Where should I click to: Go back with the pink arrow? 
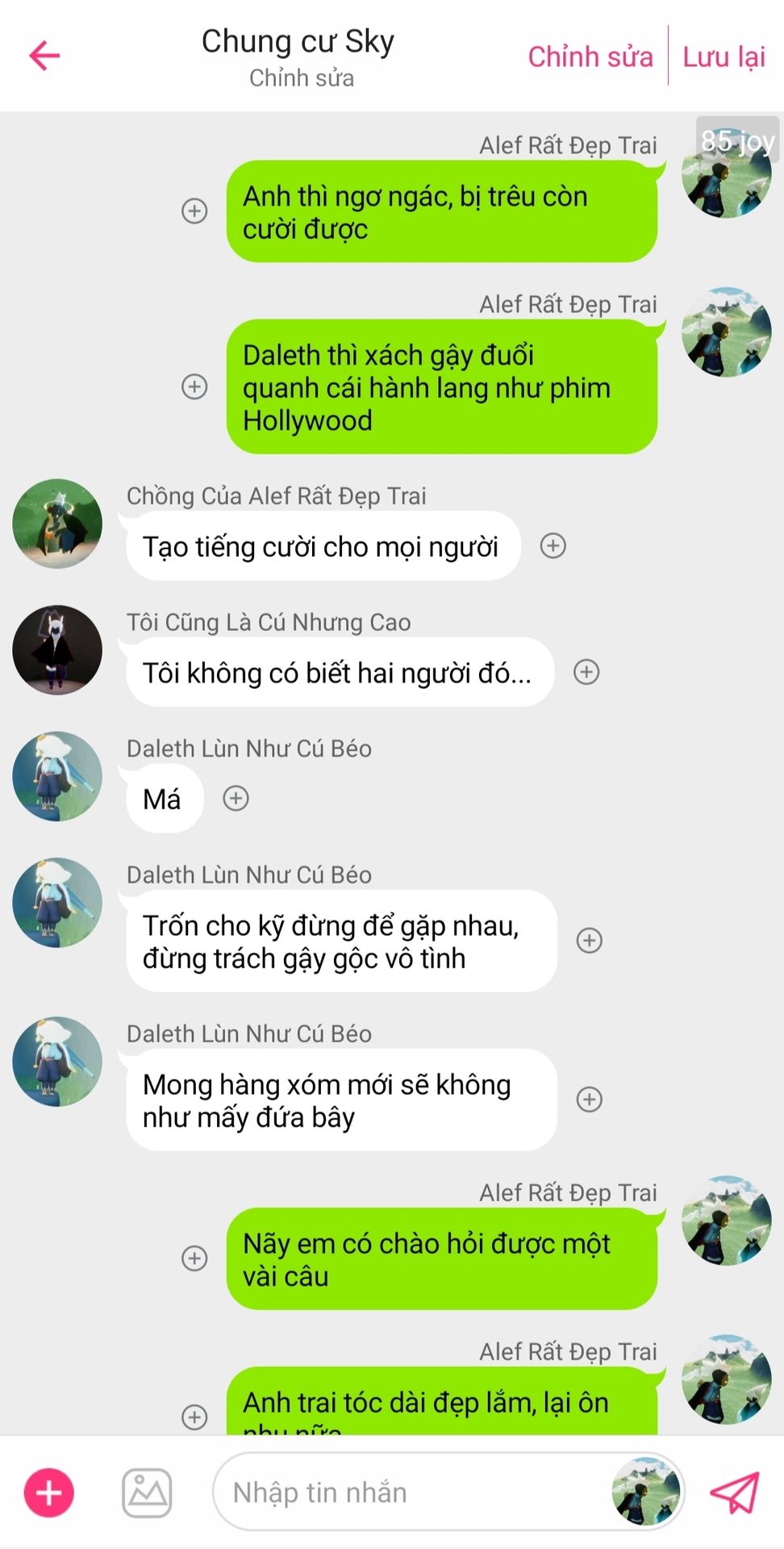coord(44,56)
